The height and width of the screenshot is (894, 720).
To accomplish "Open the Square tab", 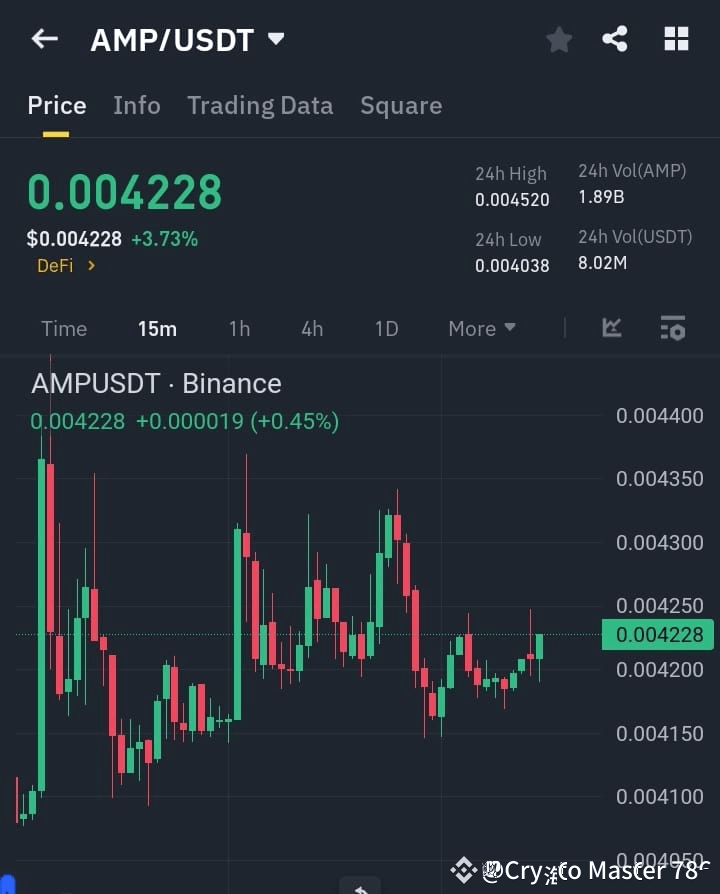I will 401,105.
